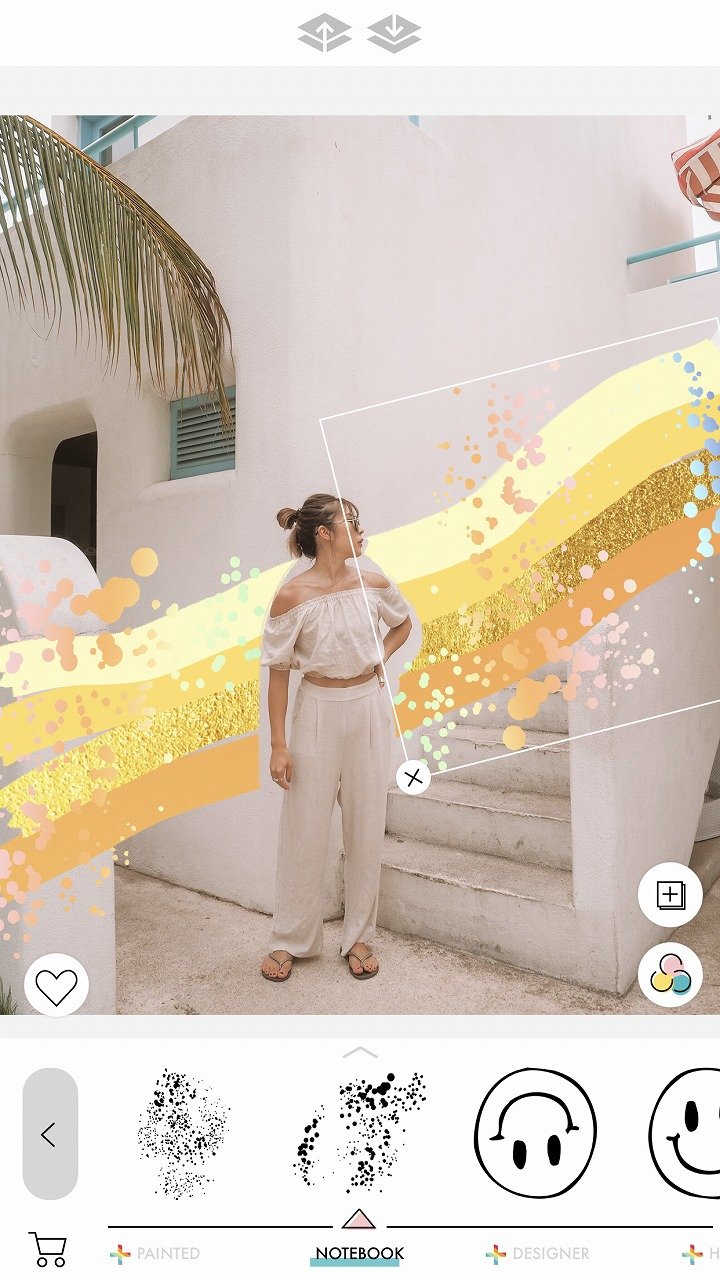Add the upside-down smiley sticker
The width and height of the screenshot is (720, 1280).
535,1133
